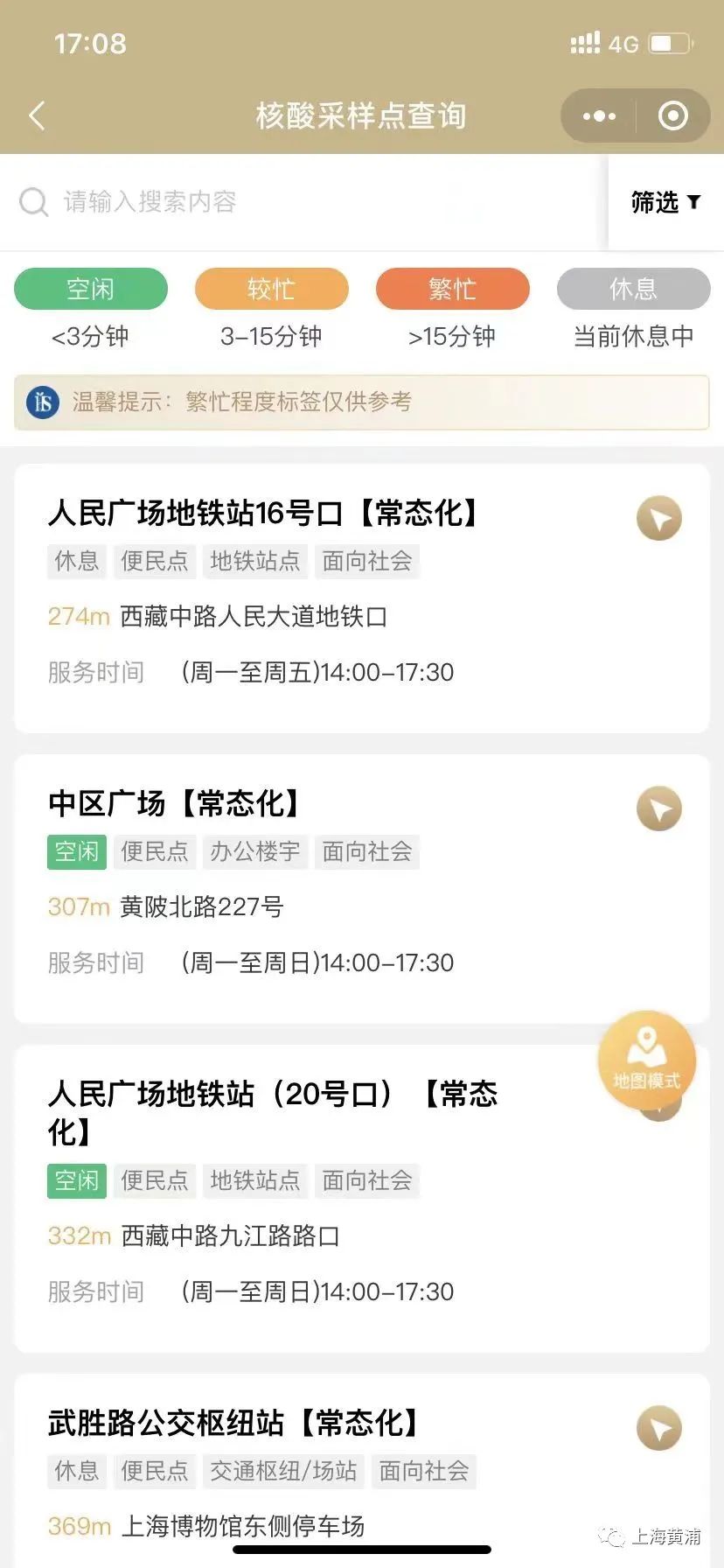This screenshot has width=724, height=1568.
Task: Select the 繁忙 status filter chip
Action: click(452, 289)
